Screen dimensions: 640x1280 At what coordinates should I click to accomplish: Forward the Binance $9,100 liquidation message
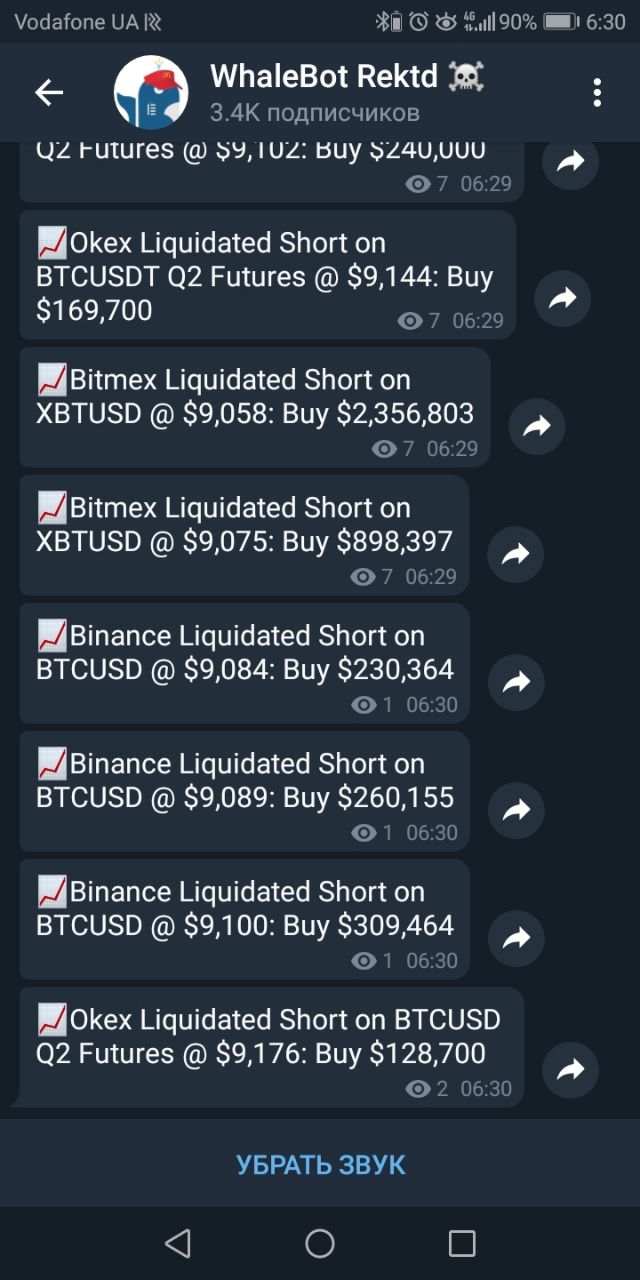515,938
